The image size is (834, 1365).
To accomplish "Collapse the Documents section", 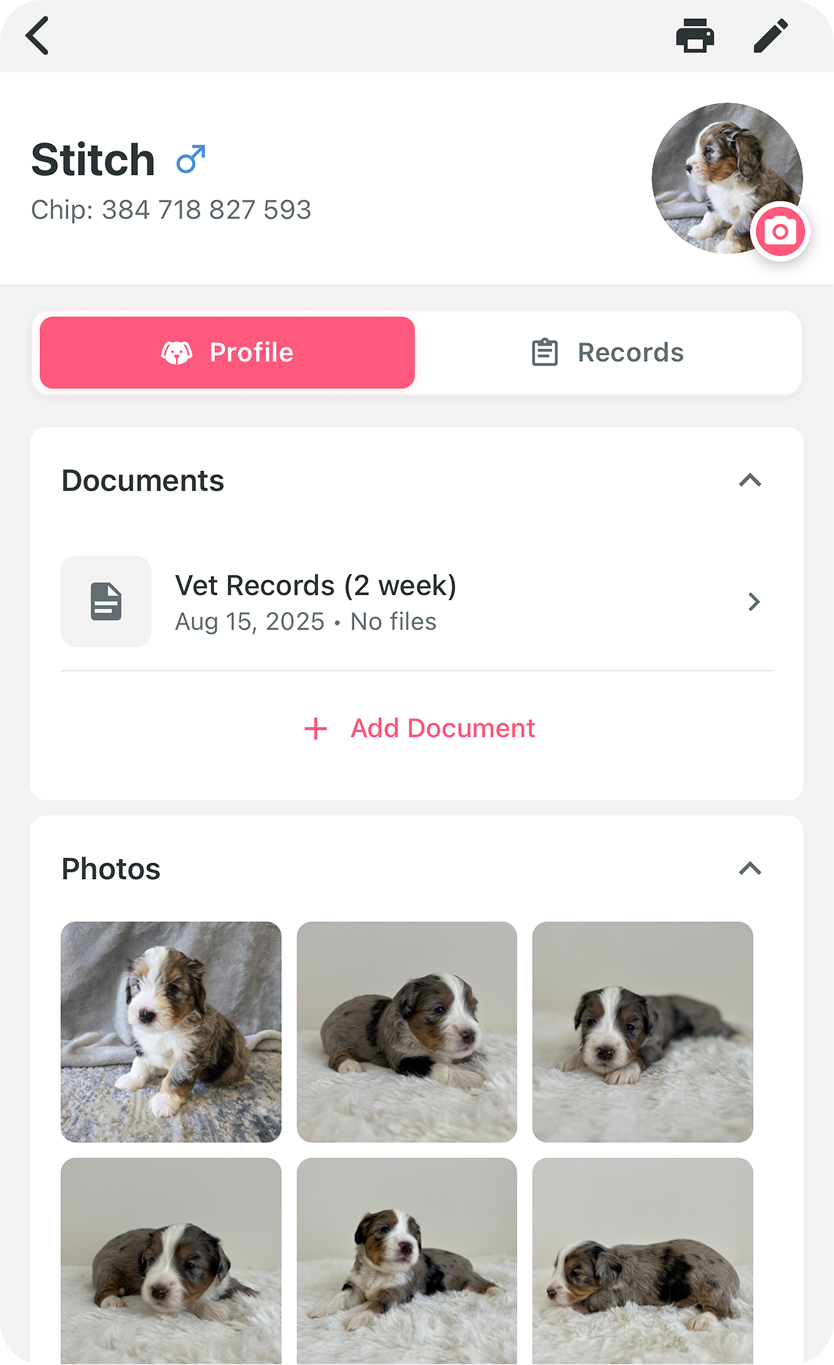I will [749, 481].
